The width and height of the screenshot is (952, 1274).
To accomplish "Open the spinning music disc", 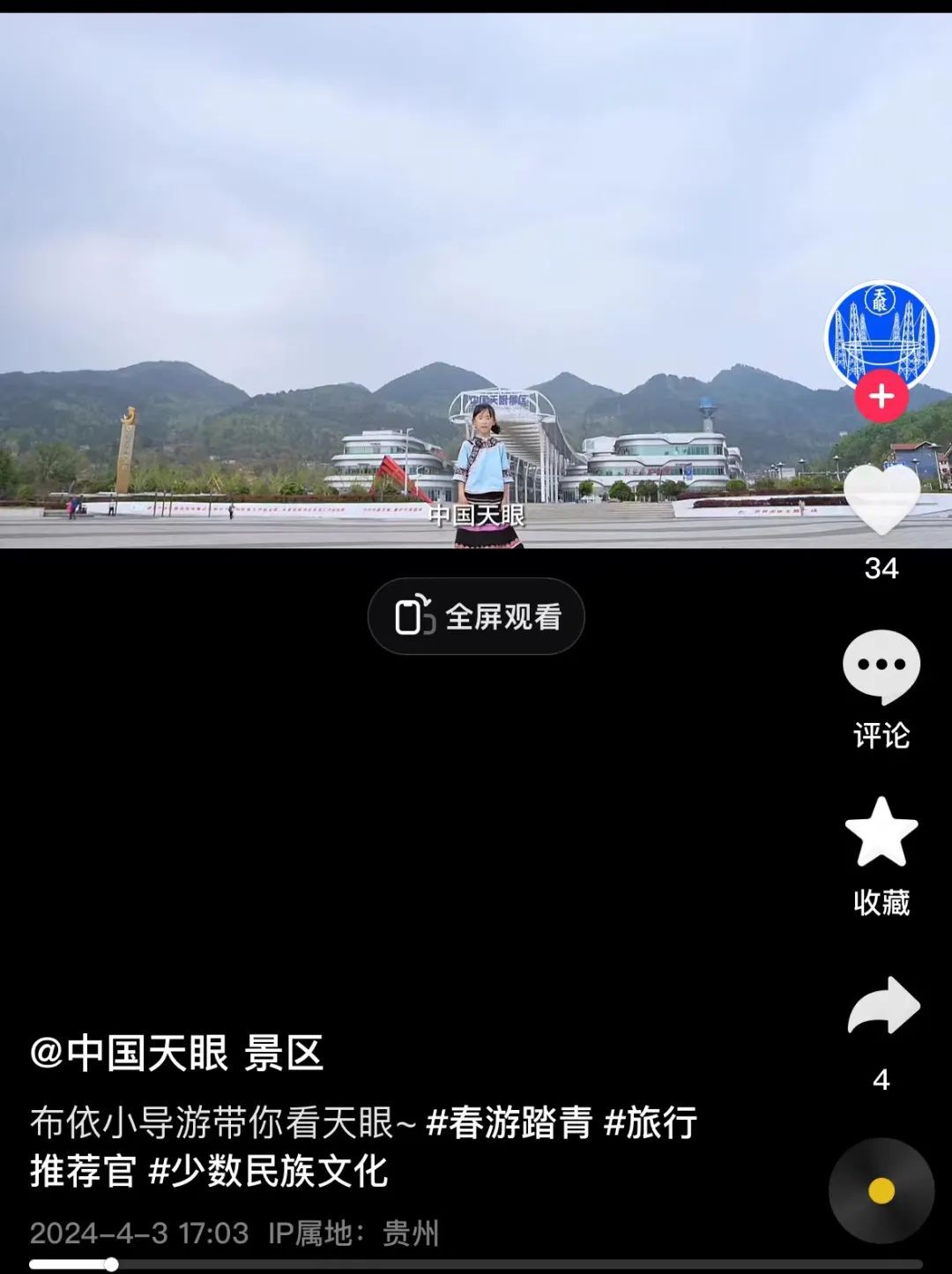I will tap(881, 1190).
